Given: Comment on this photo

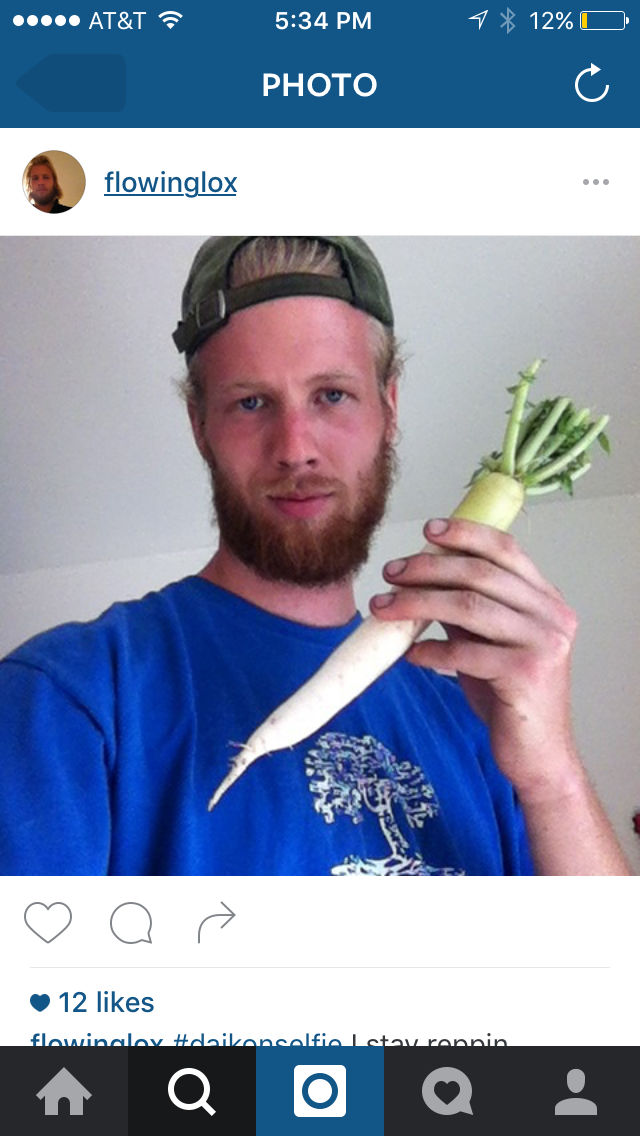Looking at the screenshot, I should tap(131, 922).
